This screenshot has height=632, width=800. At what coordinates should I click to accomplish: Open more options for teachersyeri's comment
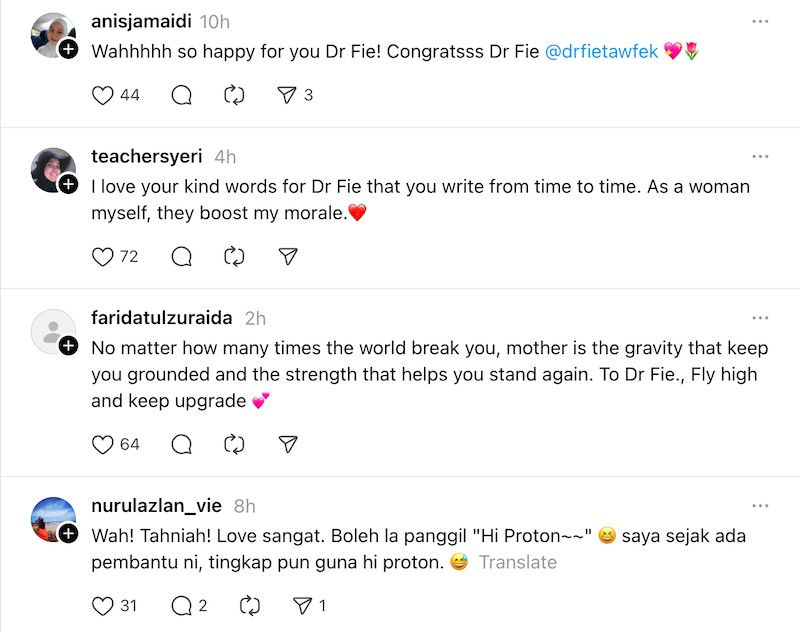coord(760,156)
